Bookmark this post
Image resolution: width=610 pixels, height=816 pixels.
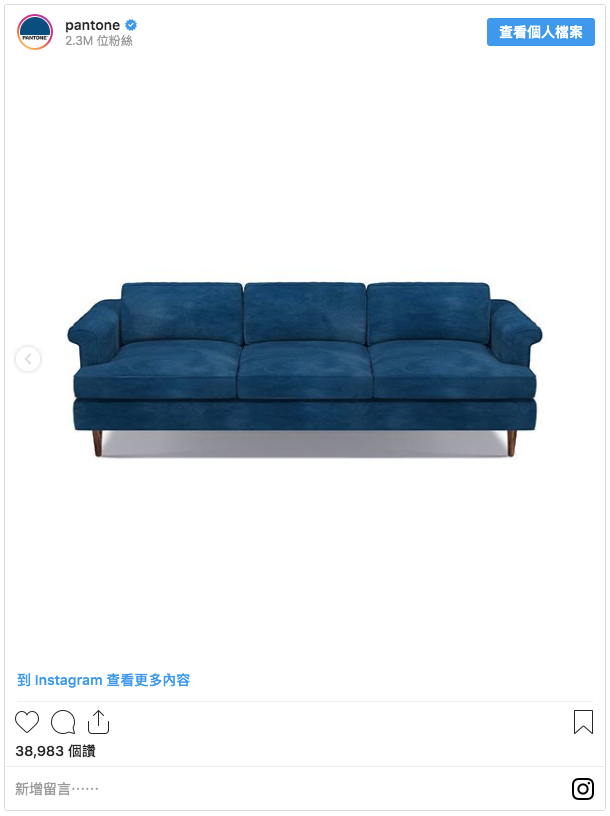coord(583,722)
